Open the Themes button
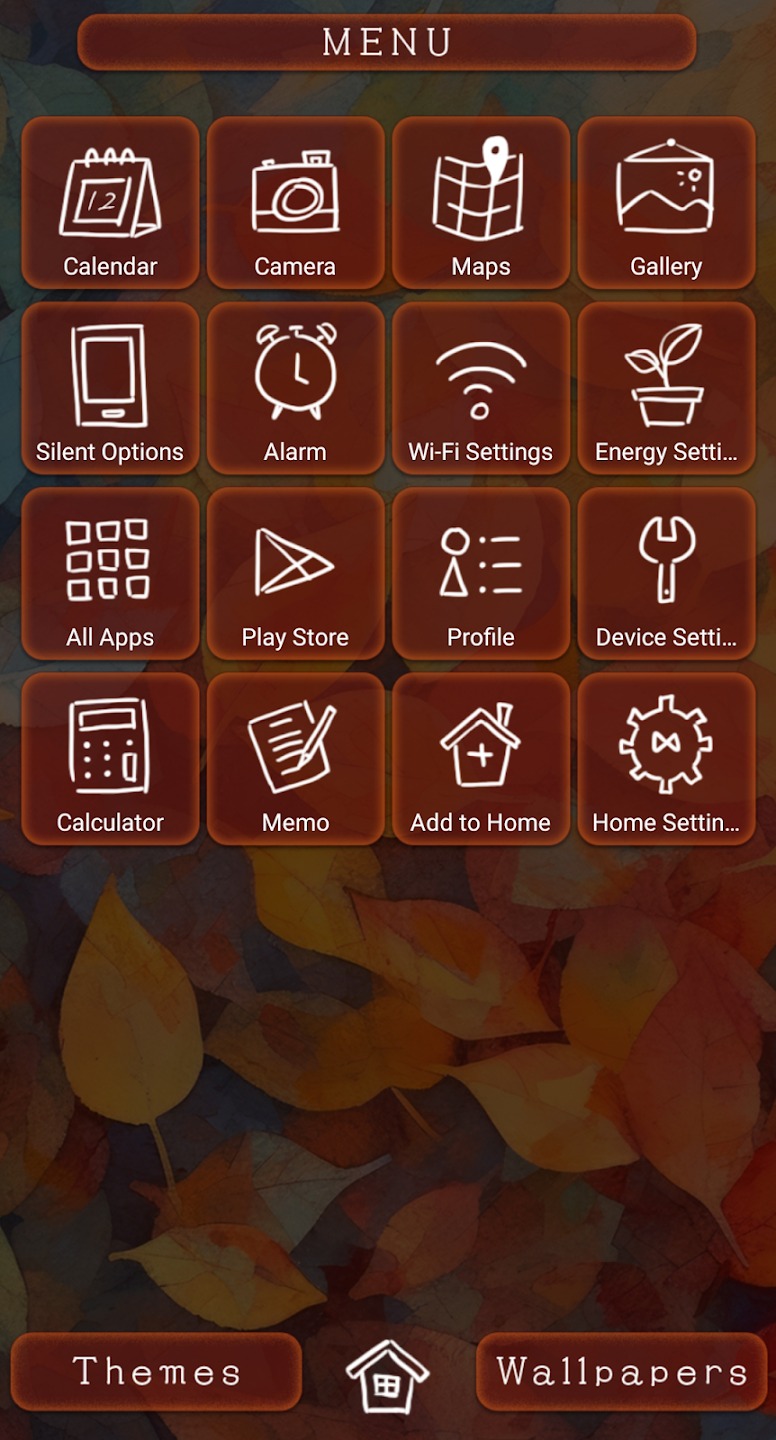This screenshot has width=776, height=1440. (156, 1372)
